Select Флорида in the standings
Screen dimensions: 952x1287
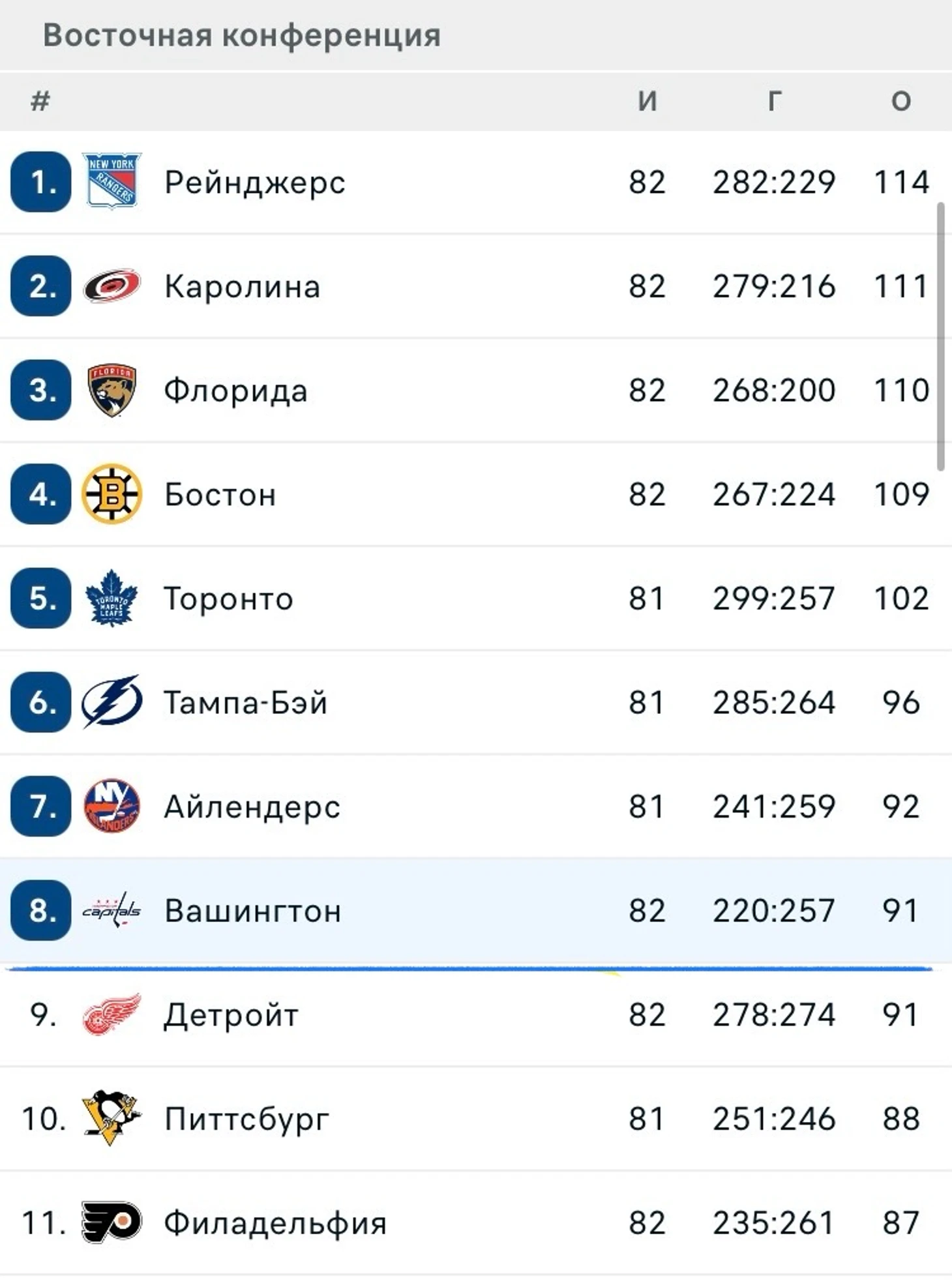point(235,391)
